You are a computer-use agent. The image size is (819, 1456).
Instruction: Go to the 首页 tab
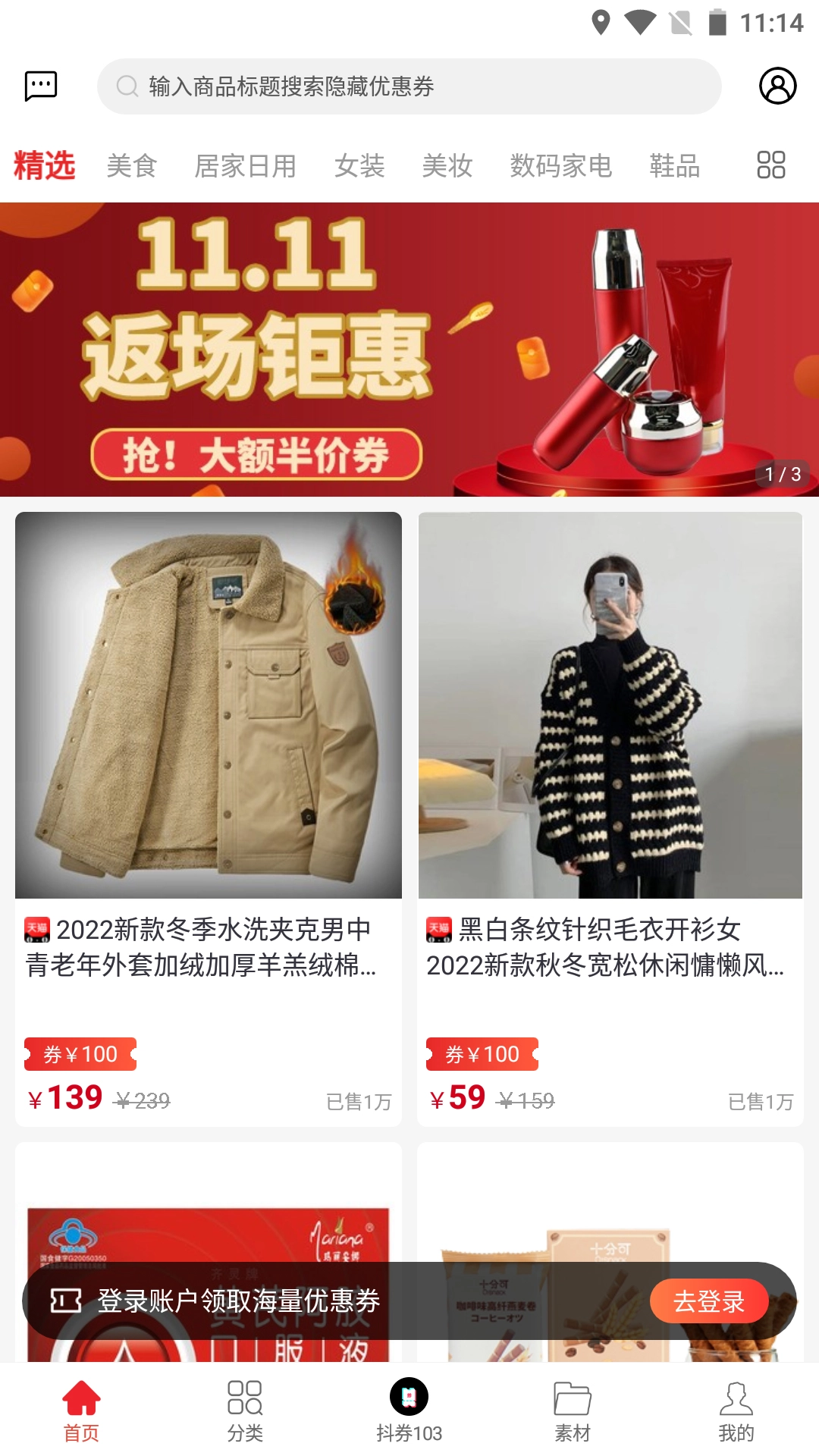coord(81,1410)
